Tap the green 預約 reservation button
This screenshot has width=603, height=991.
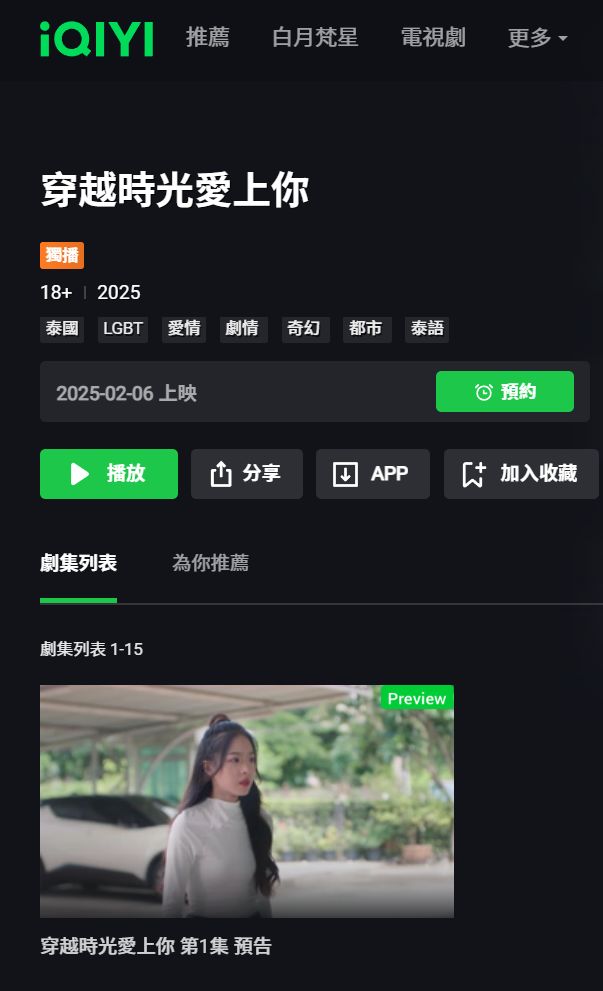tap(505, 392)
